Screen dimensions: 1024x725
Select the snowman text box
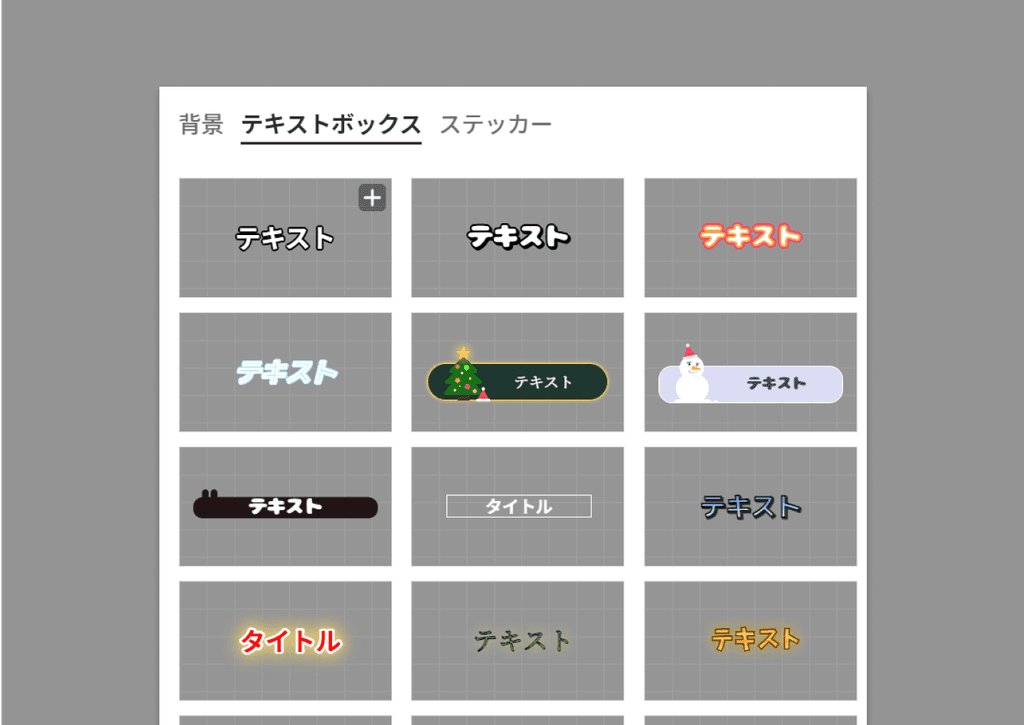pyautogui.click(x=750, y=380)
